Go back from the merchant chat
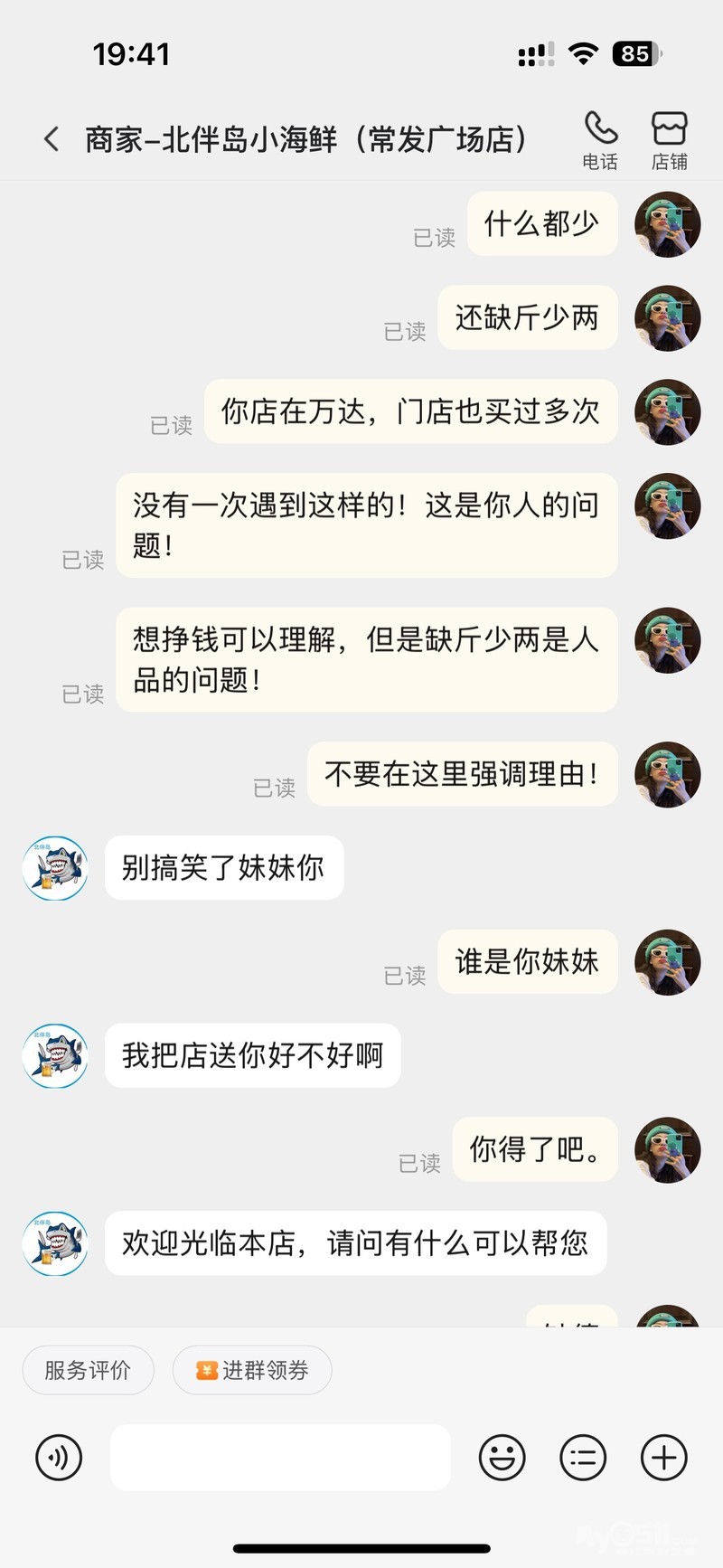723x1568 pixels. [x=52, y=139]
